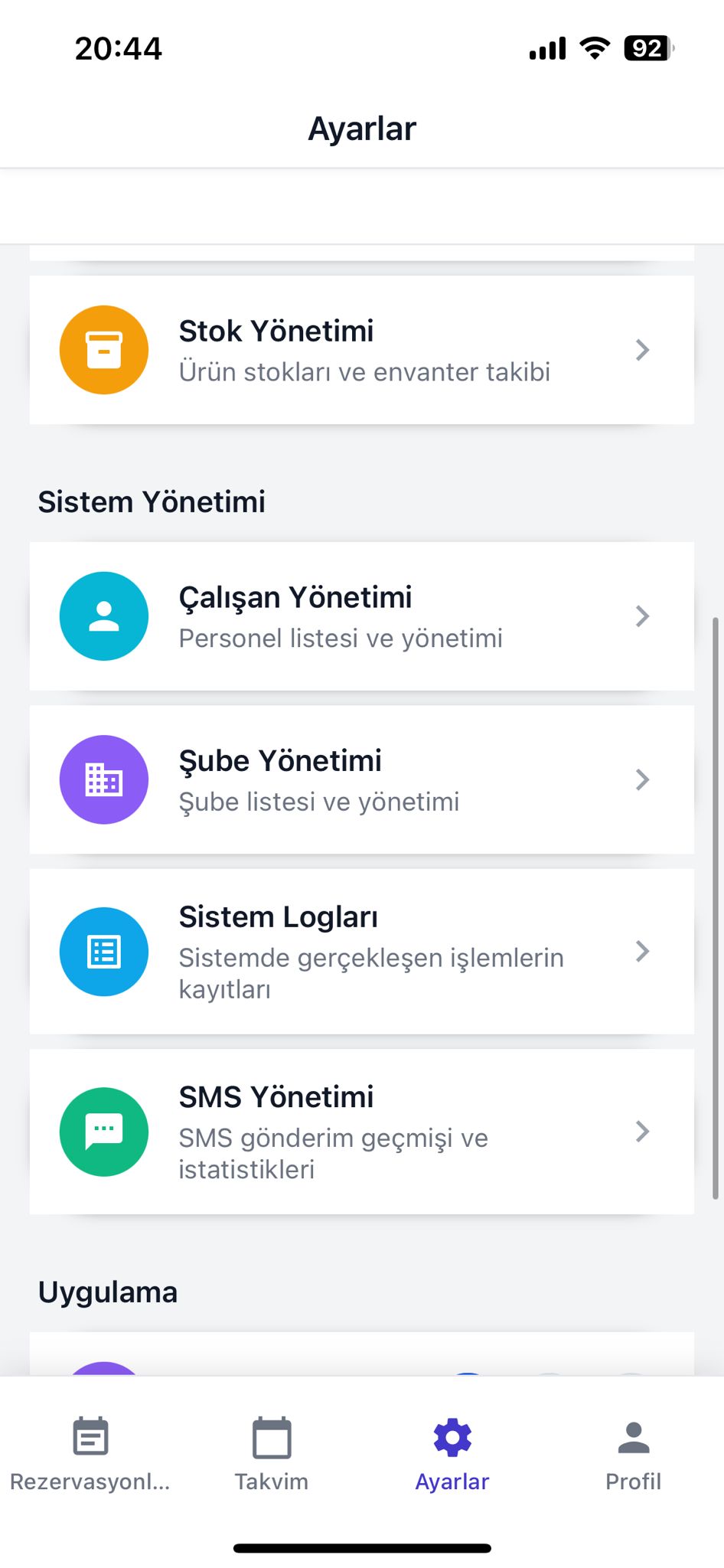Select the purple building icon for Şube Yönetimi
This screenshot has height=1568, width=724.
[x=104, y=779]
